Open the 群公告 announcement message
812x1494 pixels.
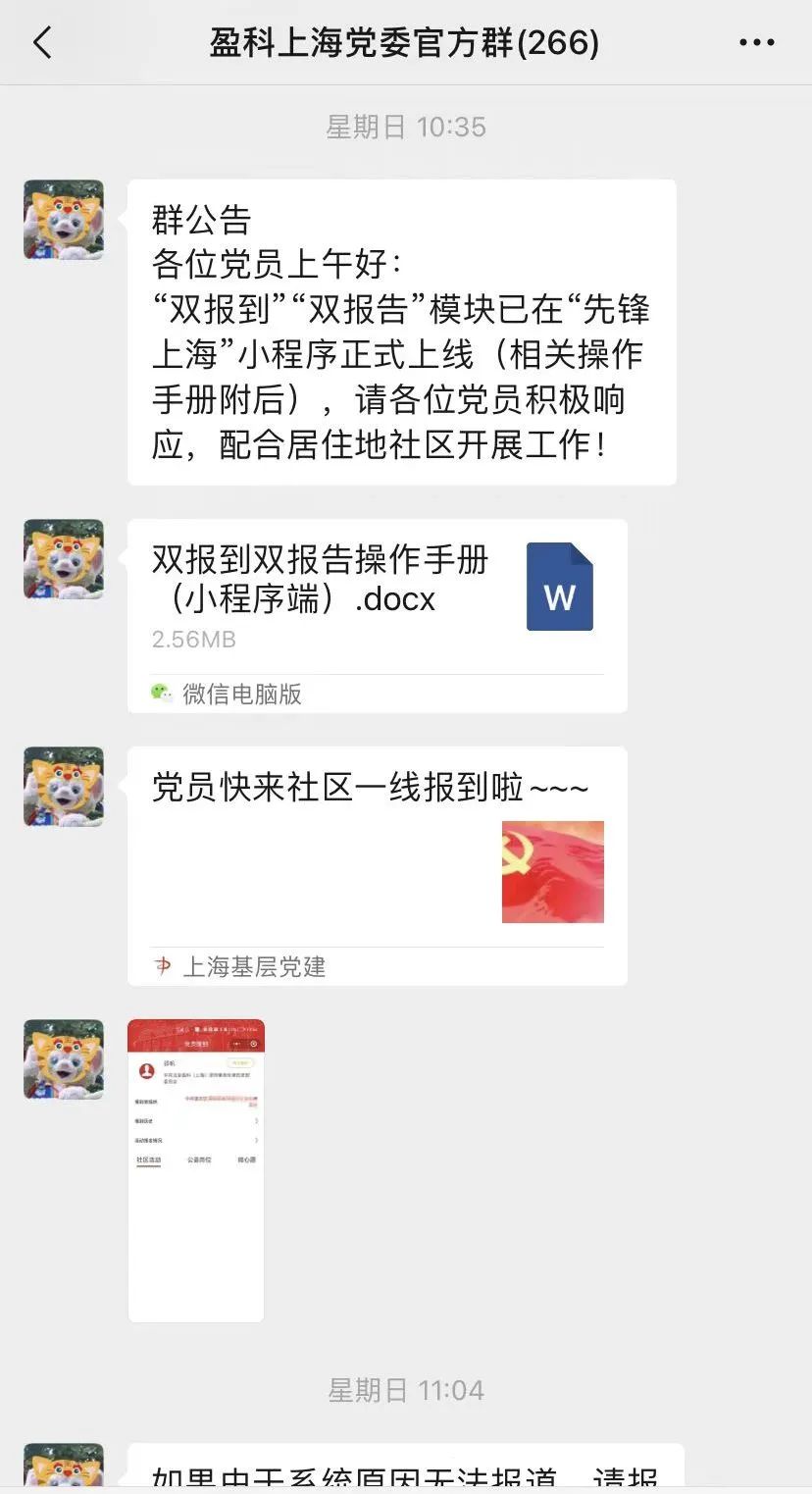tap(401, 332)
